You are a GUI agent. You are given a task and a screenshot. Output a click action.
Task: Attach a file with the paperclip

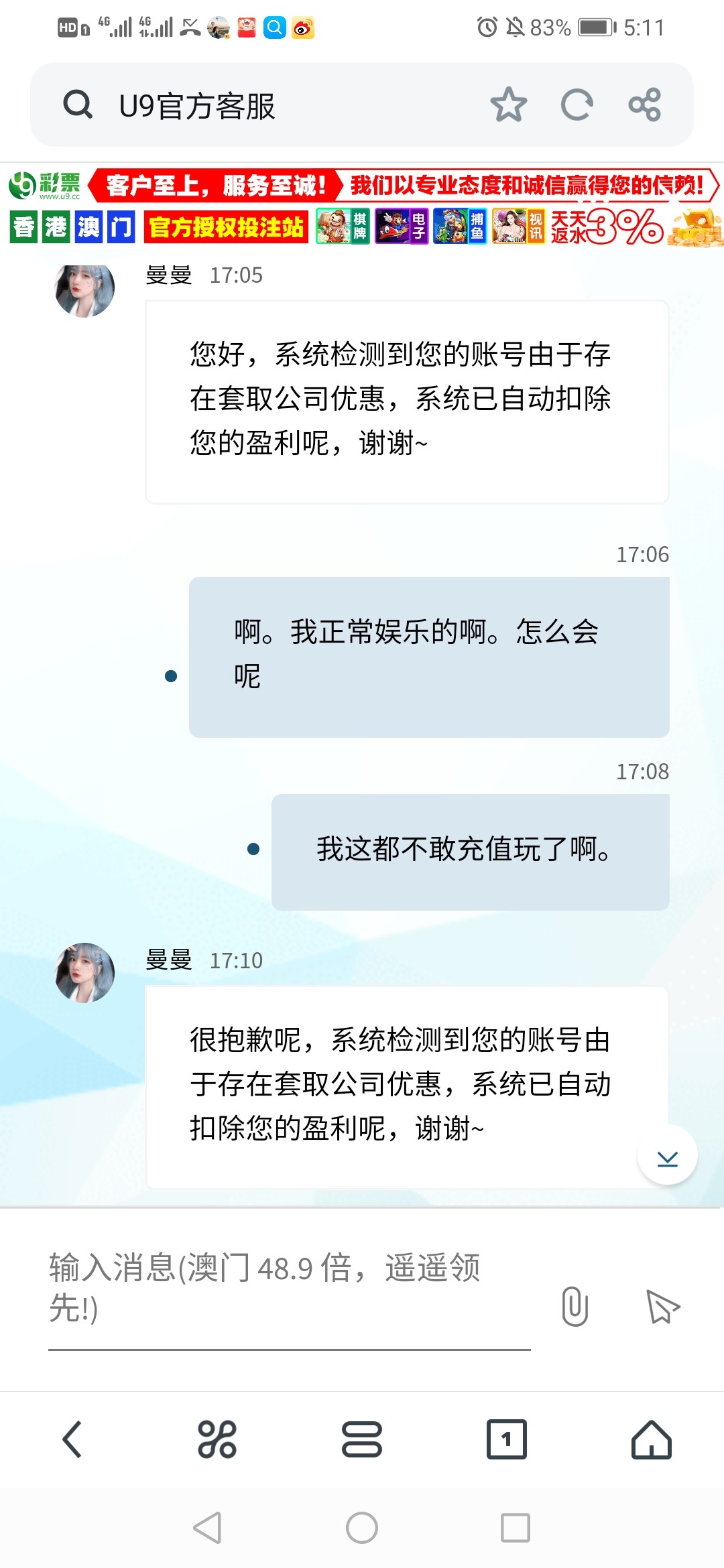575,1306
